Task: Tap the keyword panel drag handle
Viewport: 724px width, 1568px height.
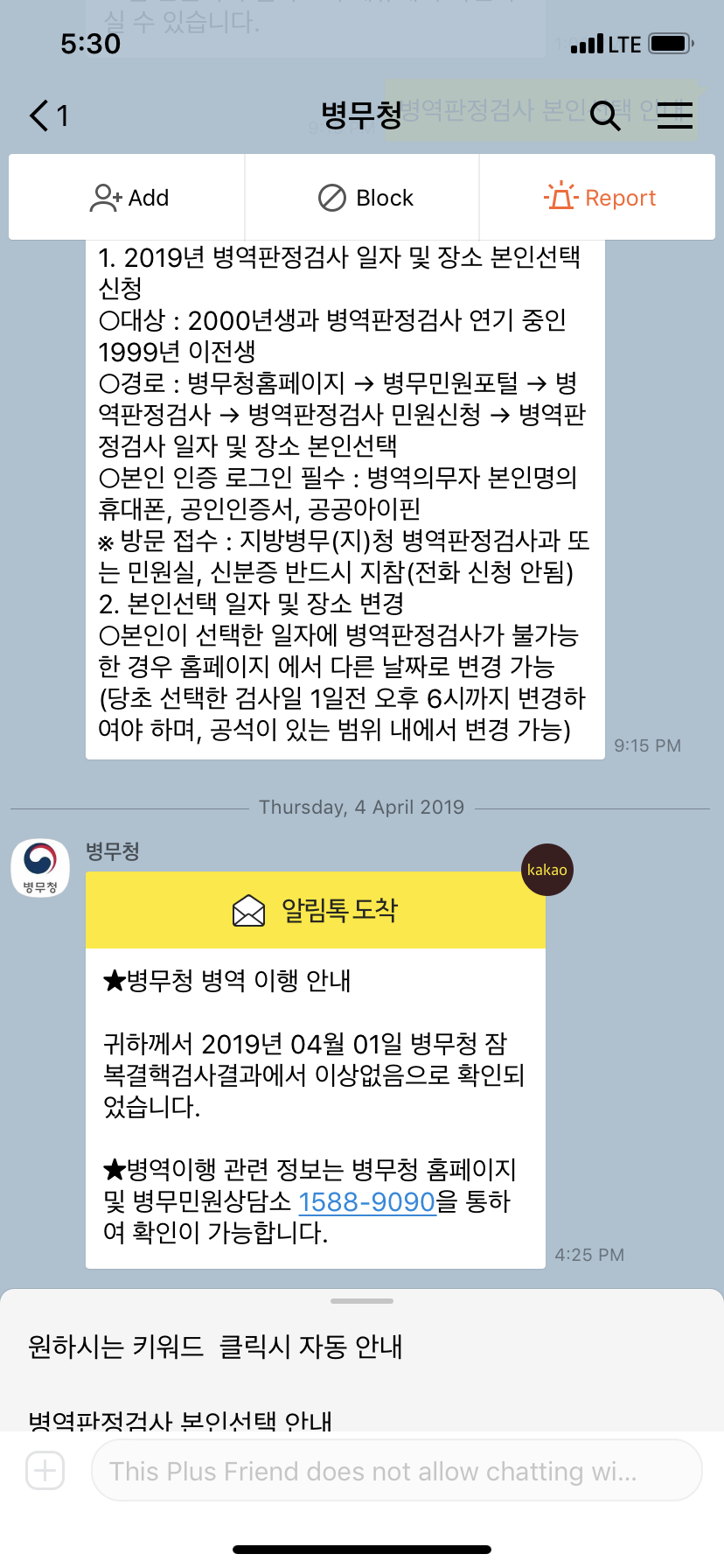Action: 362,1301
